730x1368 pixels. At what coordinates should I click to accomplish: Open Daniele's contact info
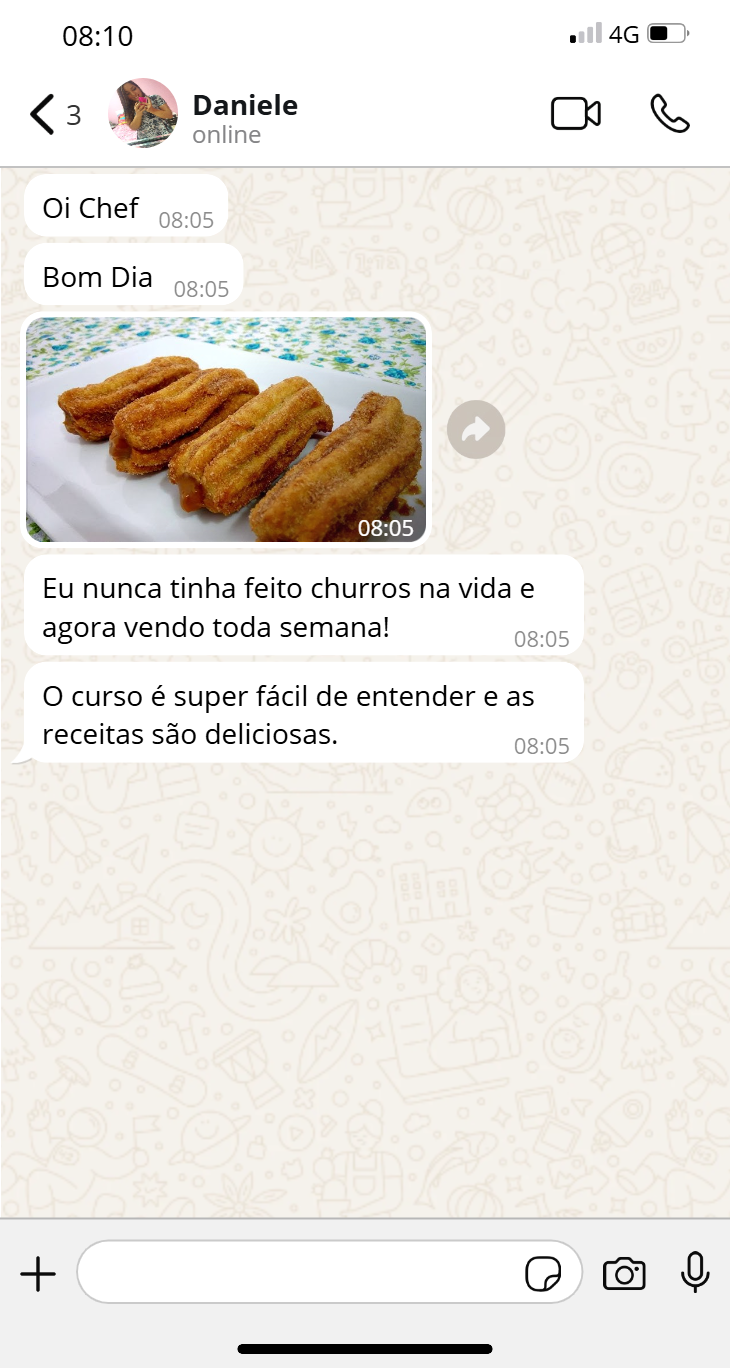coord(245,118)
